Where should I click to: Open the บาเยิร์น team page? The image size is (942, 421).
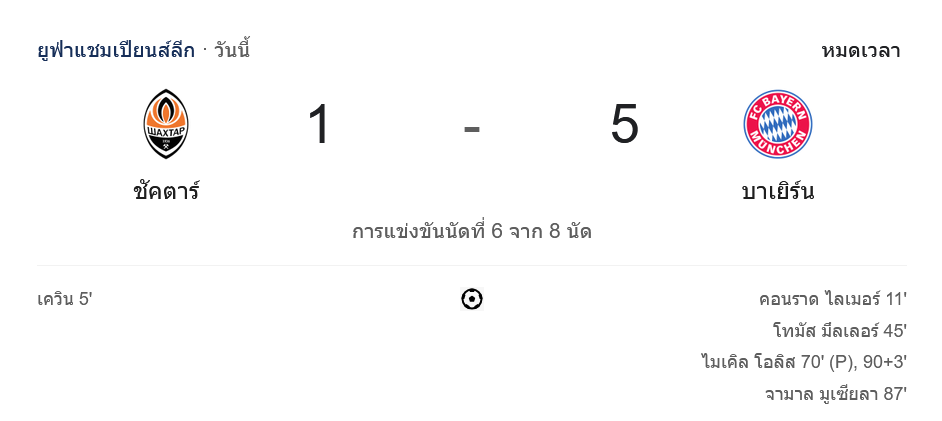click(x=777, y=190)
